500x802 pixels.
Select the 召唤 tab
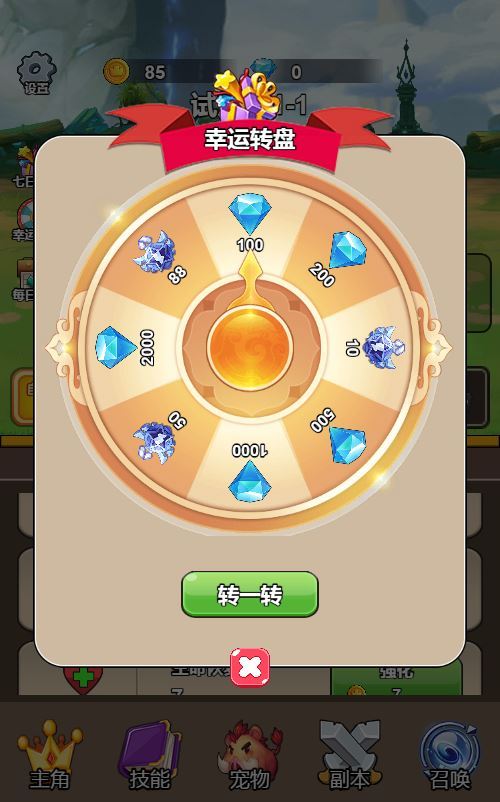[449, 755]
